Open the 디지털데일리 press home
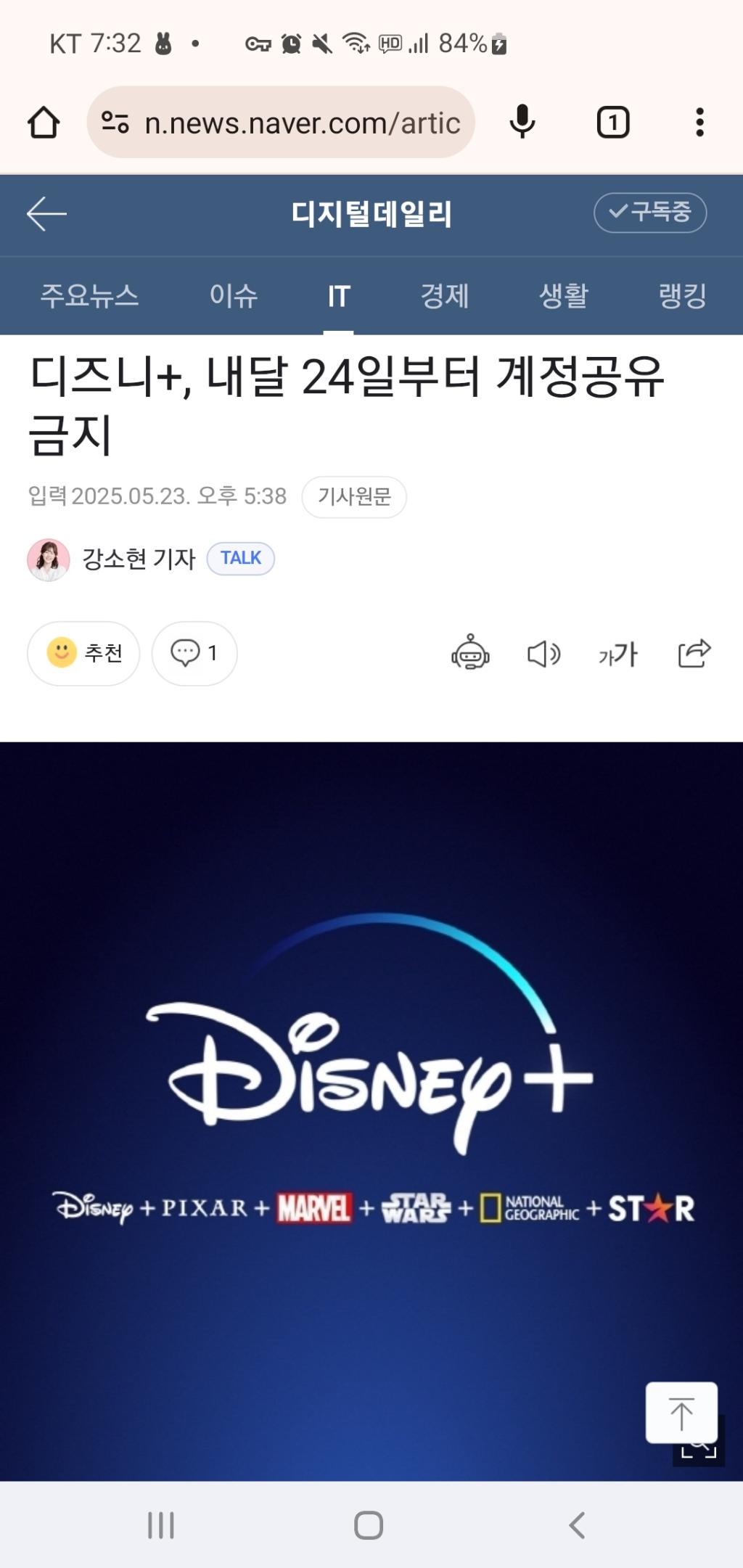Screen dimensions: 743x1568 [371, 213]
